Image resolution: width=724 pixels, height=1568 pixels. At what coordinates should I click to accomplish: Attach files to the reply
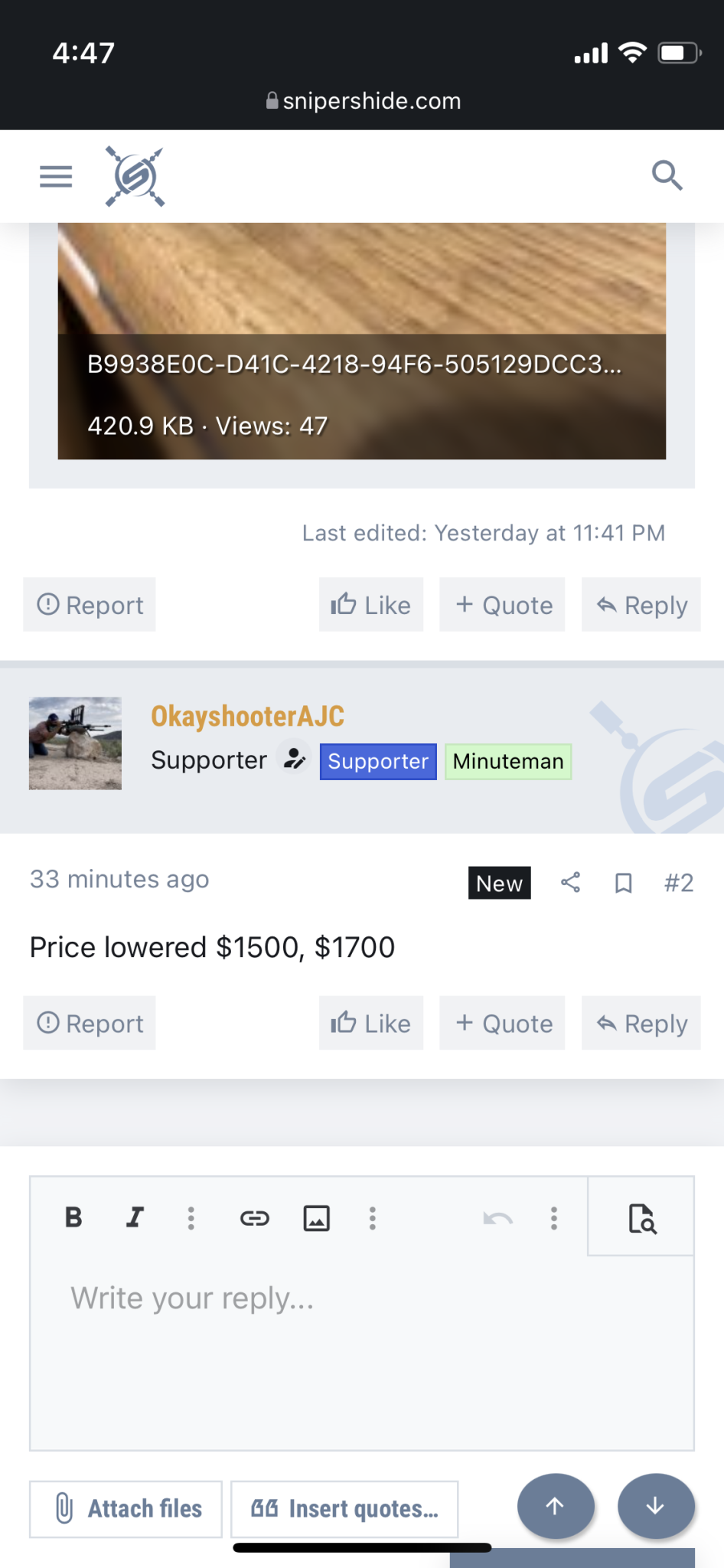[x=126, y=1509]
